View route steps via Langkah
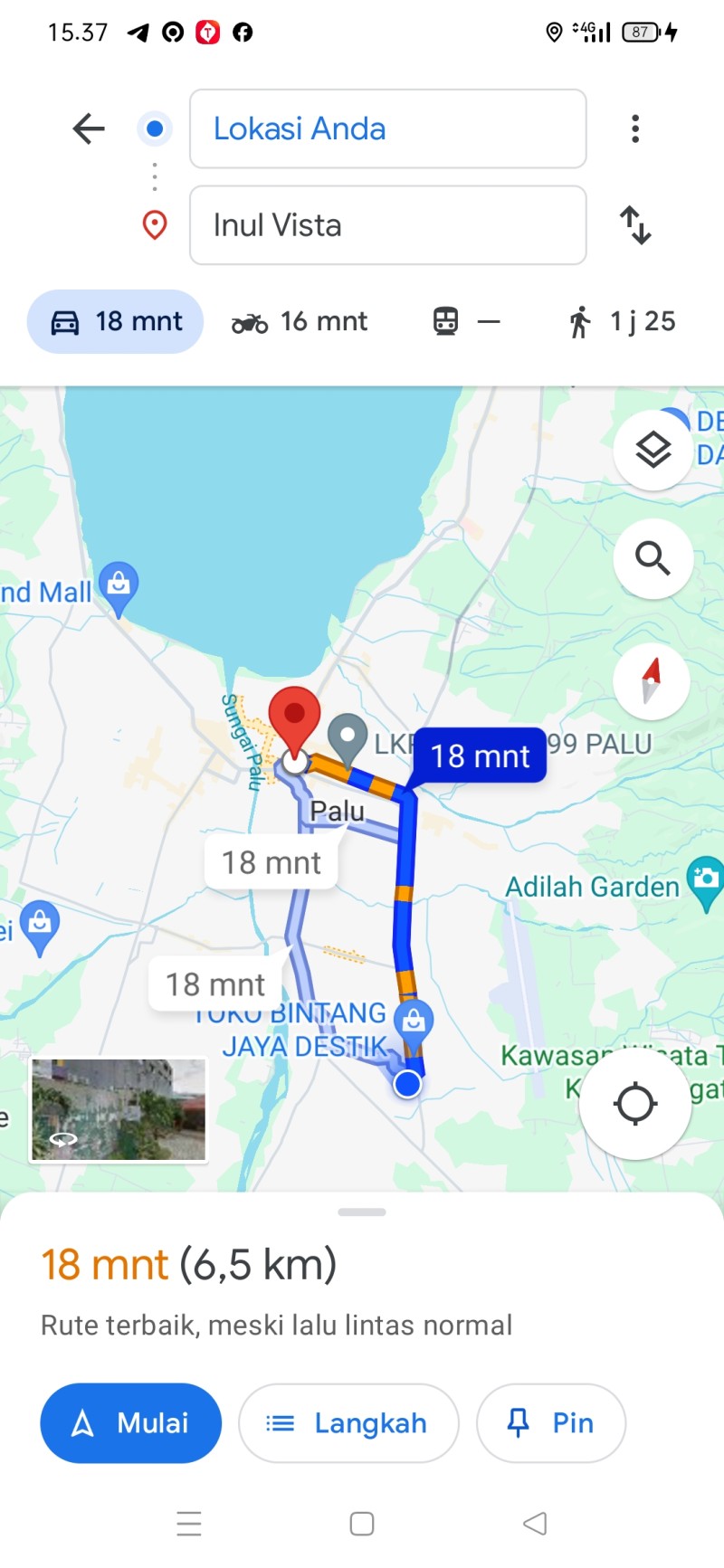724x1568 pixels. tap(348, 1422)
